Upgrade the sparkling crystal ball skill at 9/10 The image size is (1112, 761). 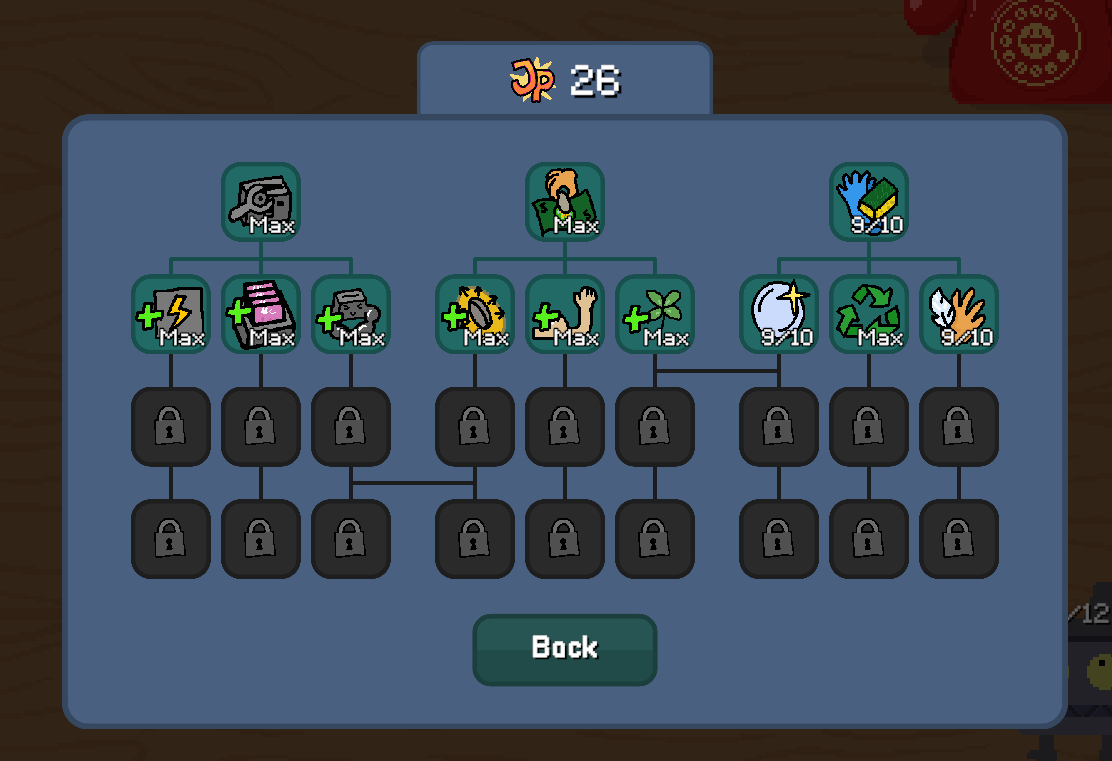coord(778,314)
